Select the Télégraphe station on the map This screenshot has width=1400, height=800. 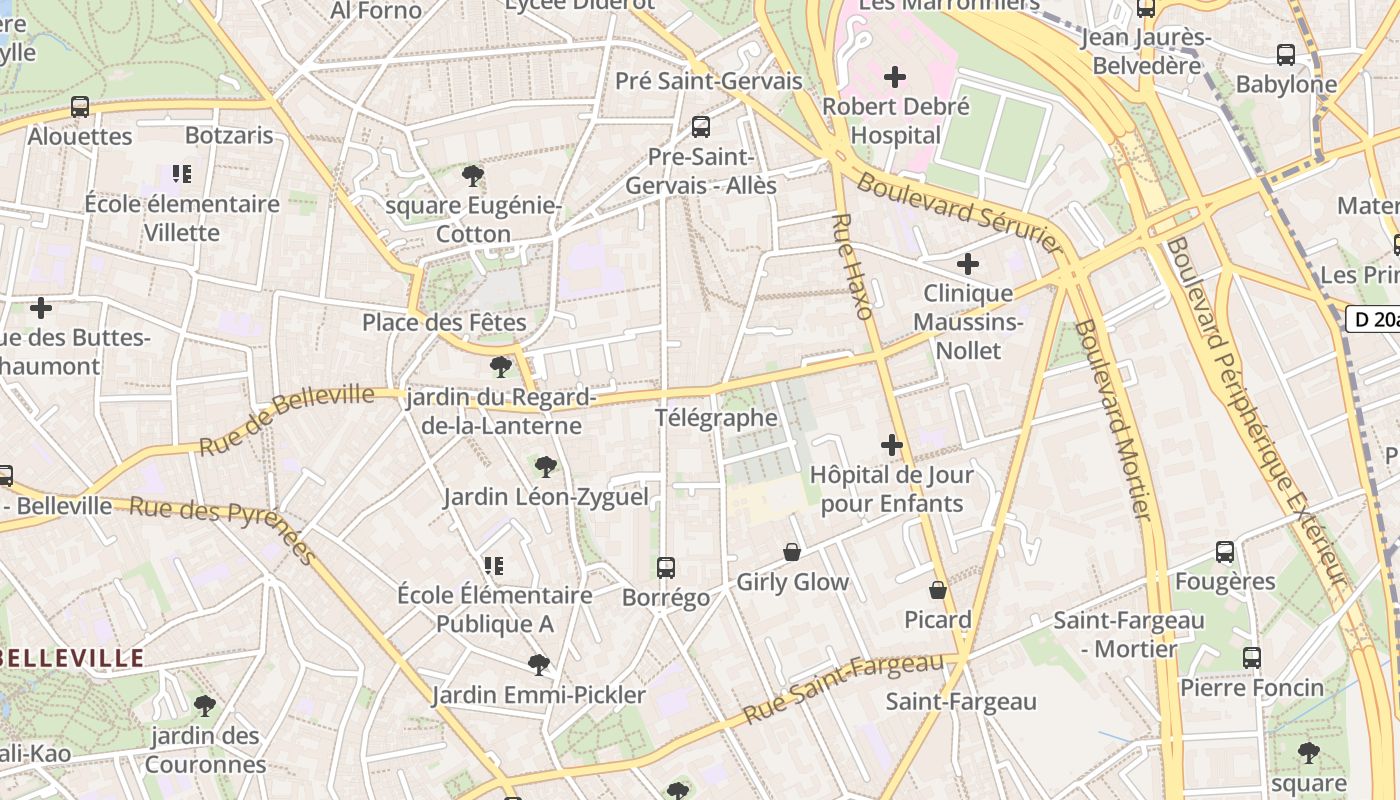[716, 418]
